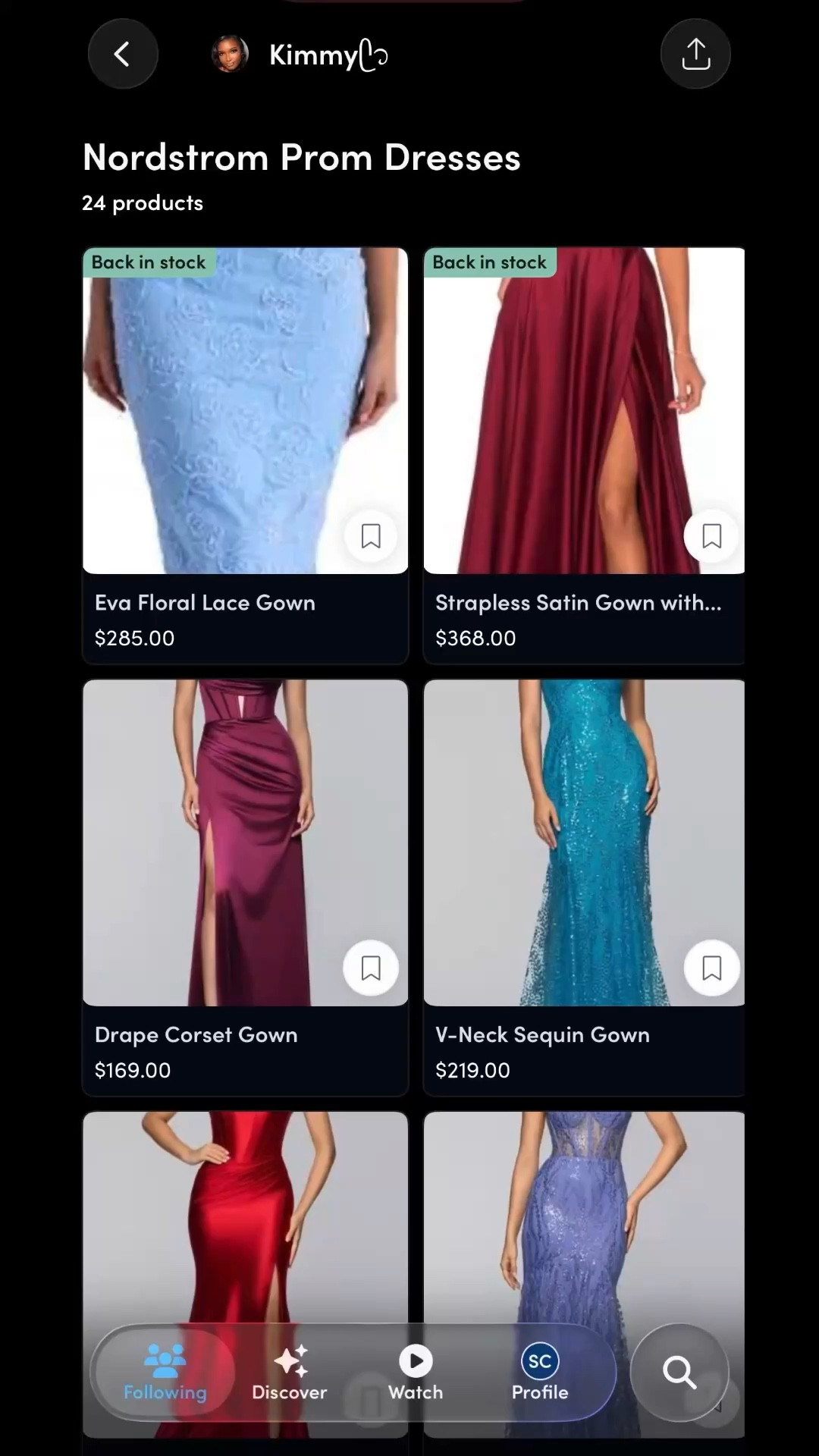Open the V-Neck Sequin Gown photo
This screenshot has width=819, height=1456.
point(584,842)
